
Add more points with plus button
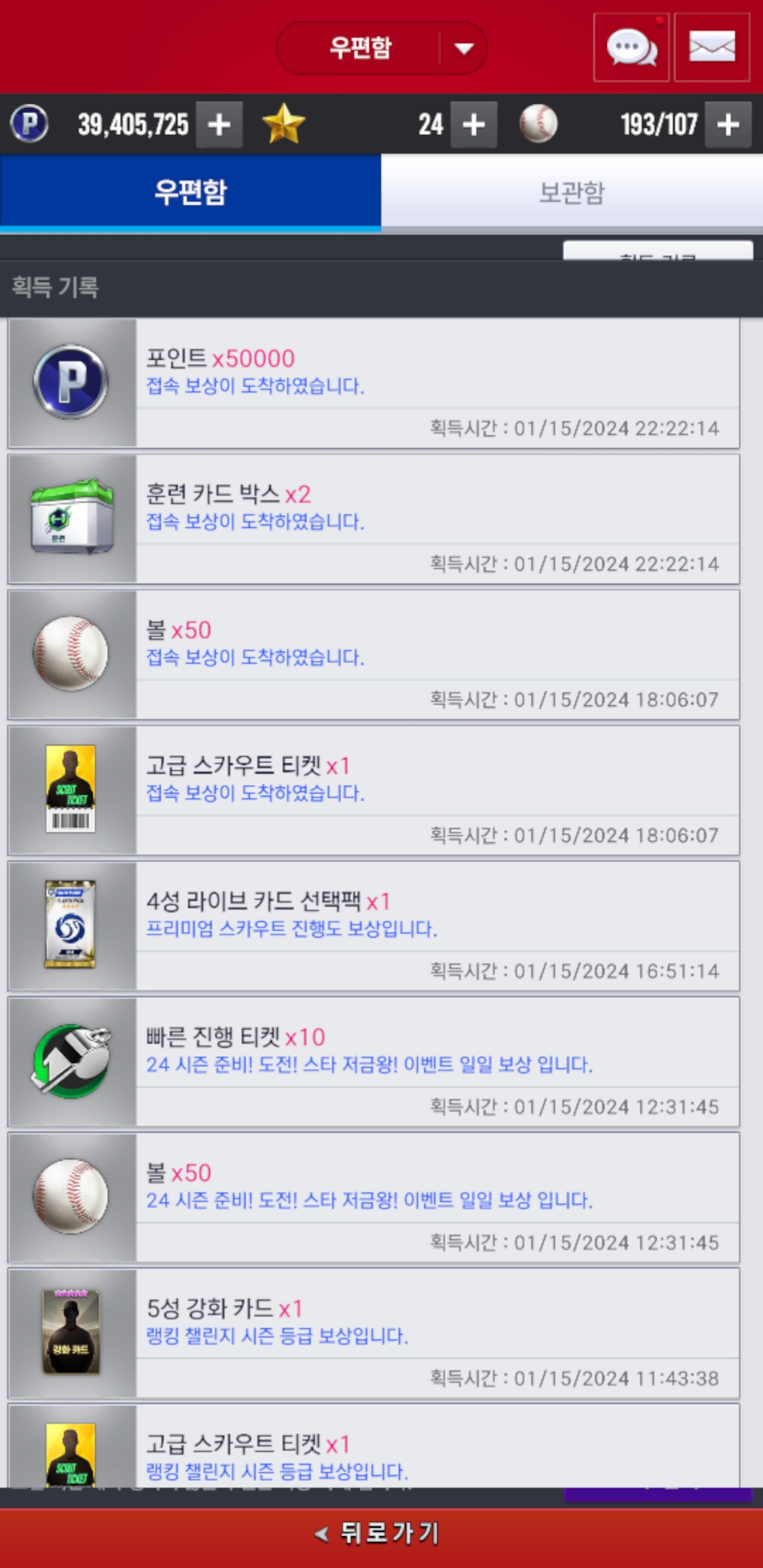[219, 125]
